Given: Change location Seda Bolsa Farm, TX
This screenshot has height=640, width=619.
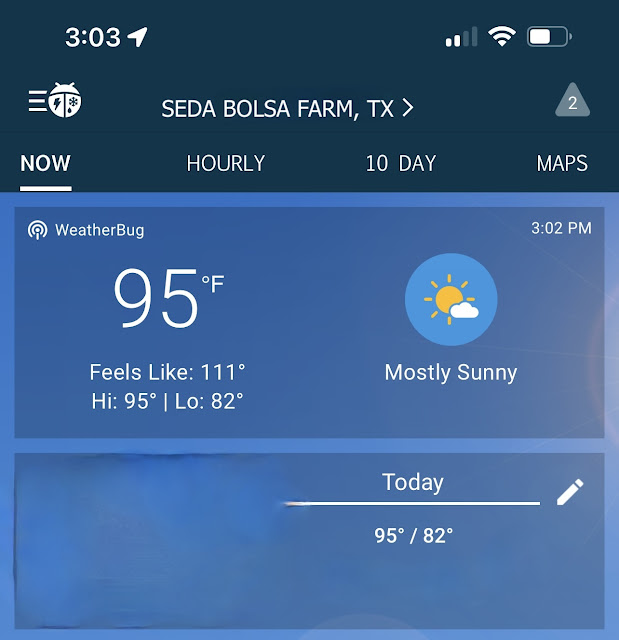Looking at the screenshot, I should click(x=287, y=108).
